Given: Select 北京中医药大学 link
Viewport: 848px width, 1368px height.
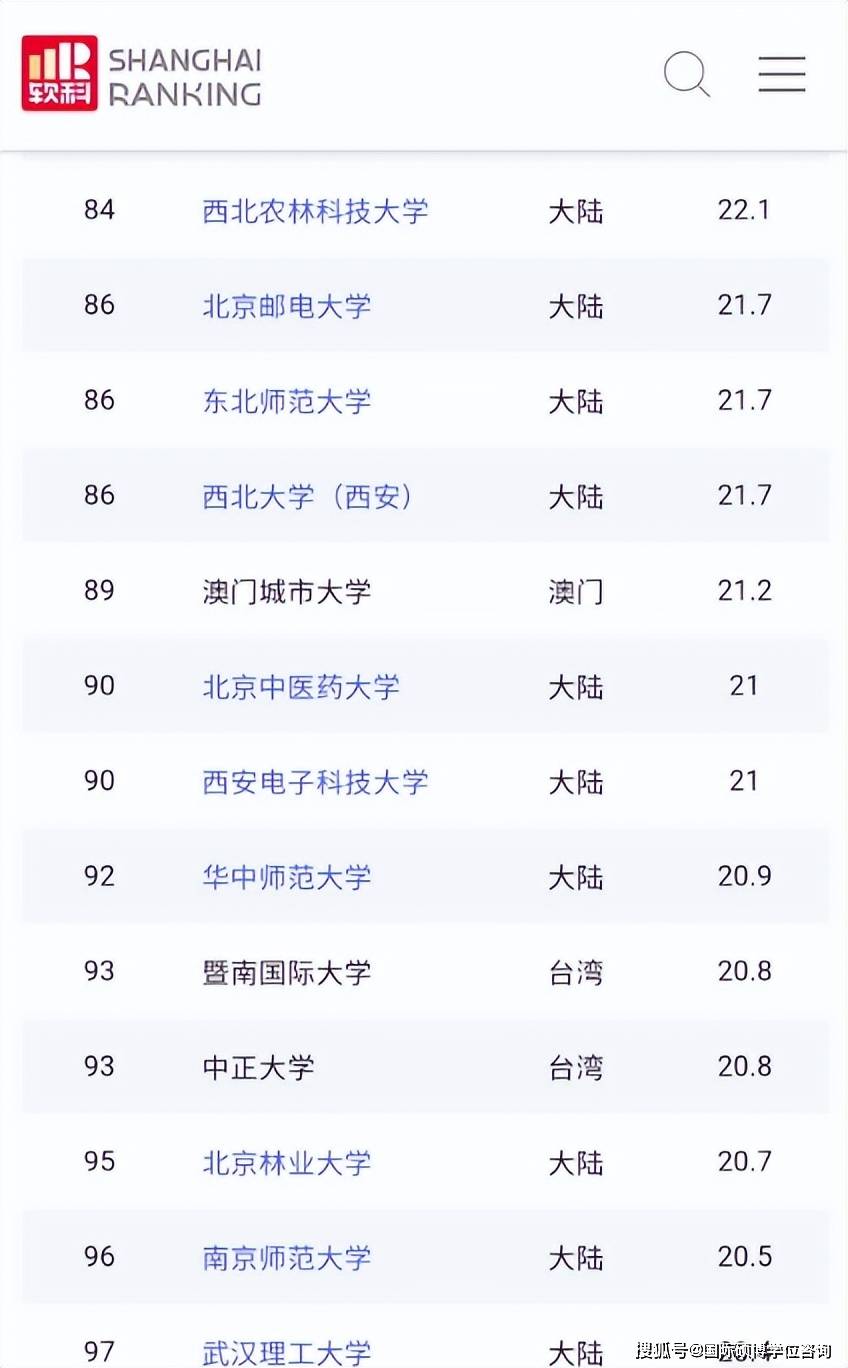Looking at the screenshot, I should coord(301,687).
